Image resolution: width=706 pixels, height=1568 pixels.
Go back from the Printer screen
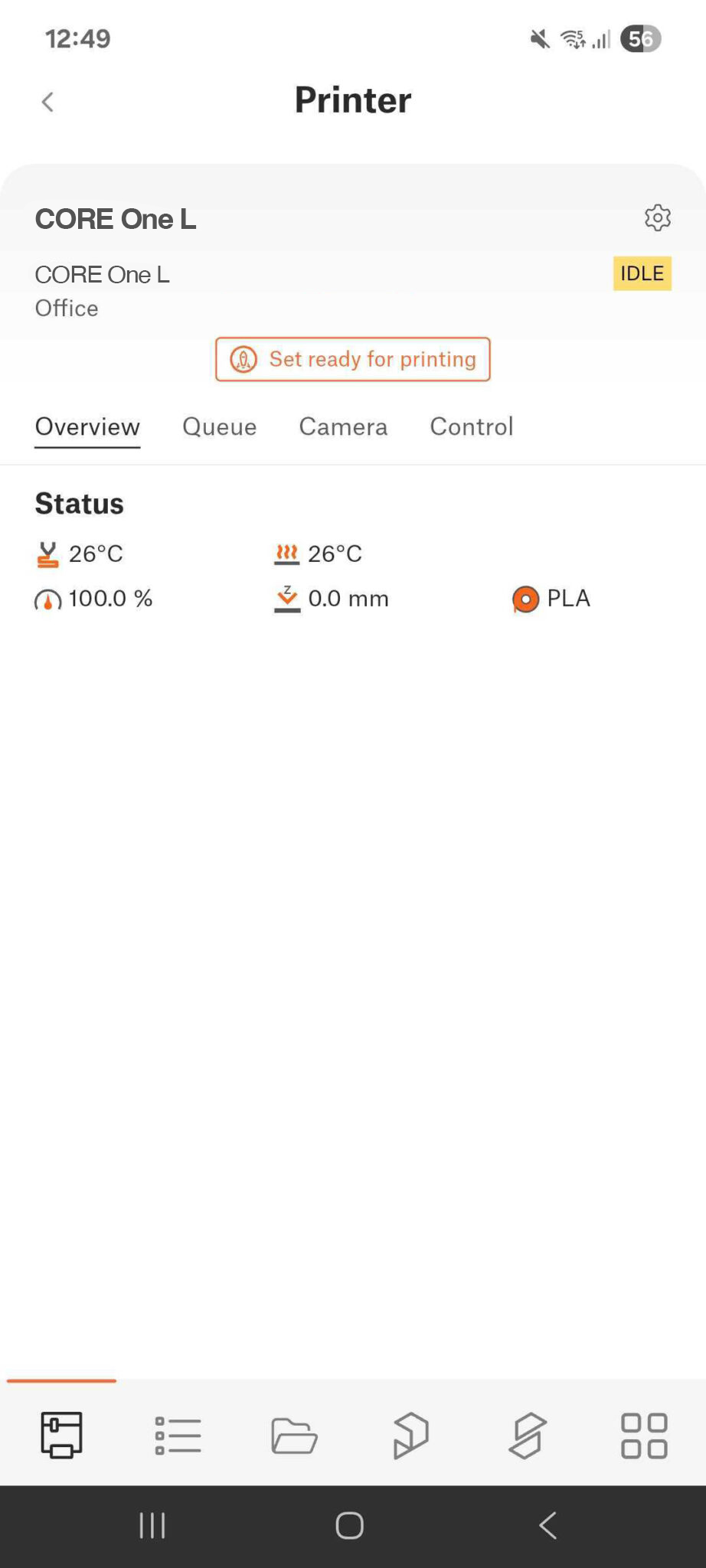tap(47, 102)
